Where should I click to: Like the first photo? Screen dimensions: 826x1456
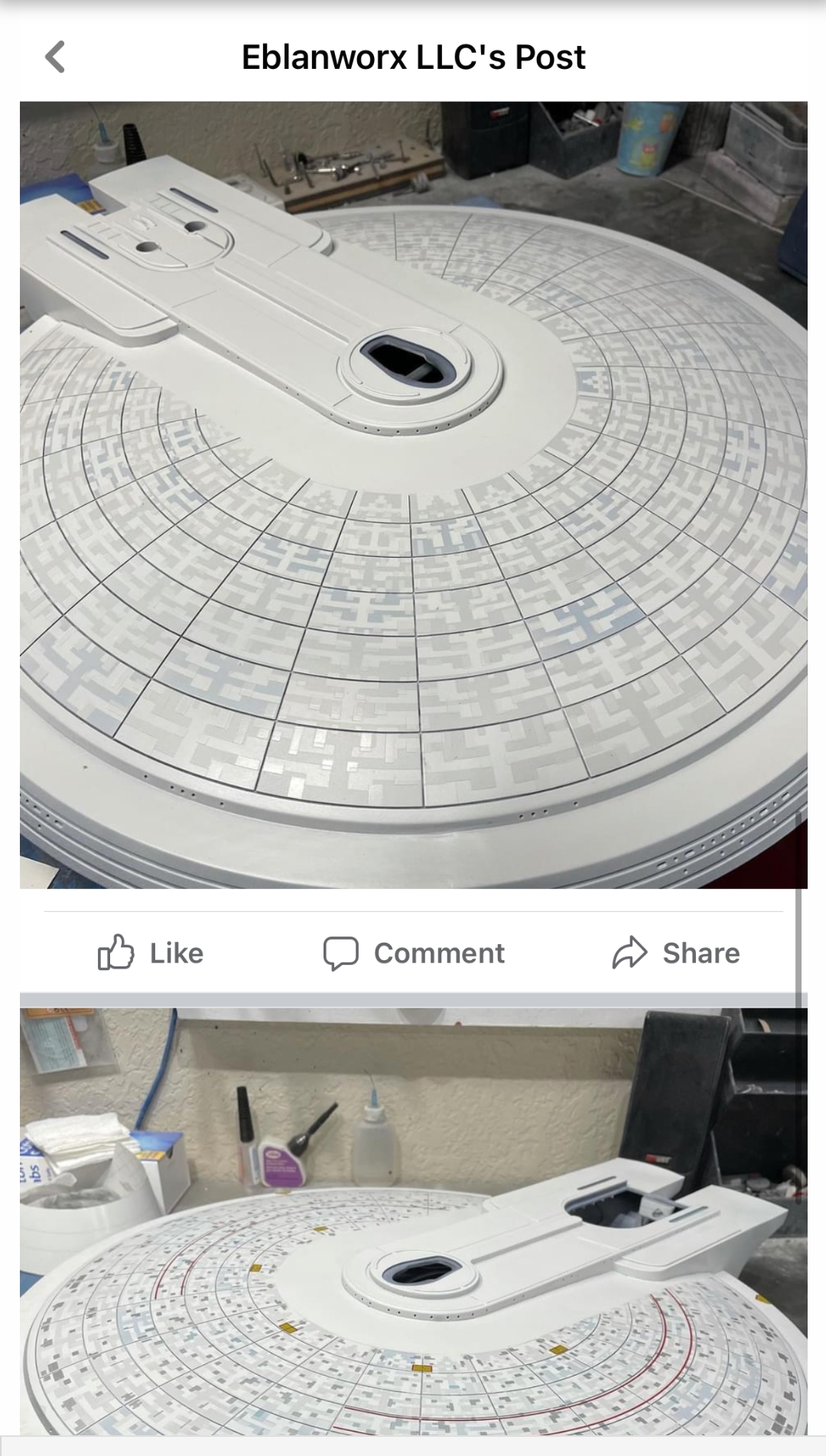tap(151, 953)
